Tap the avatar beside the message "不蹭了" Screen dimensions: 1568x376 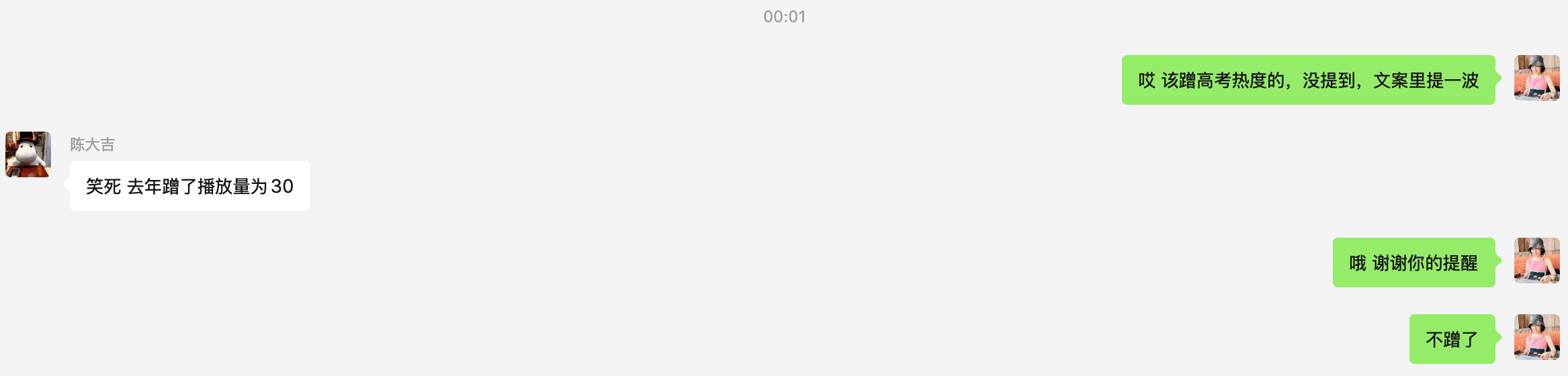(1536, 337)
